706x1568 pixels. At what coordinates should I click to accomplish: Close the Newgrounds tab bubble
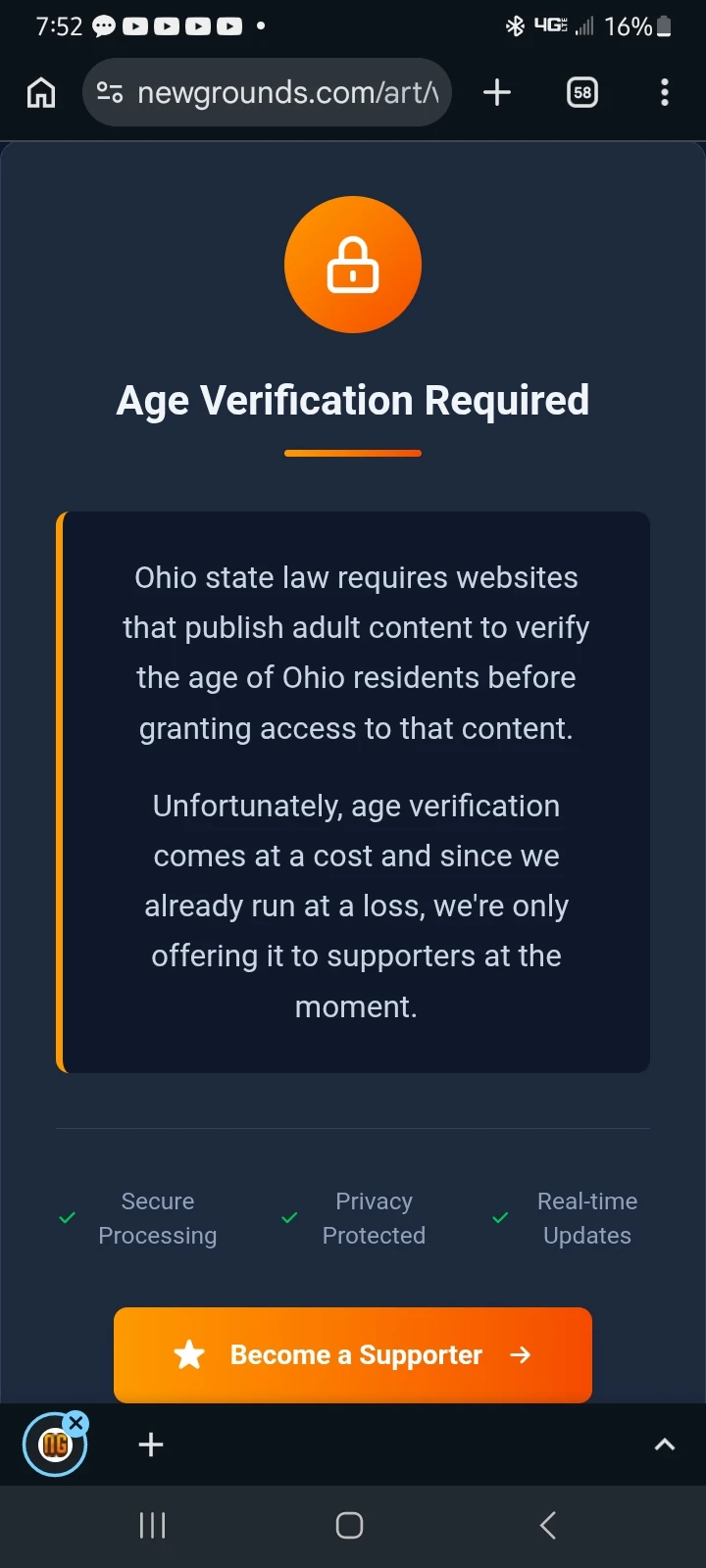coord(76,1423)
